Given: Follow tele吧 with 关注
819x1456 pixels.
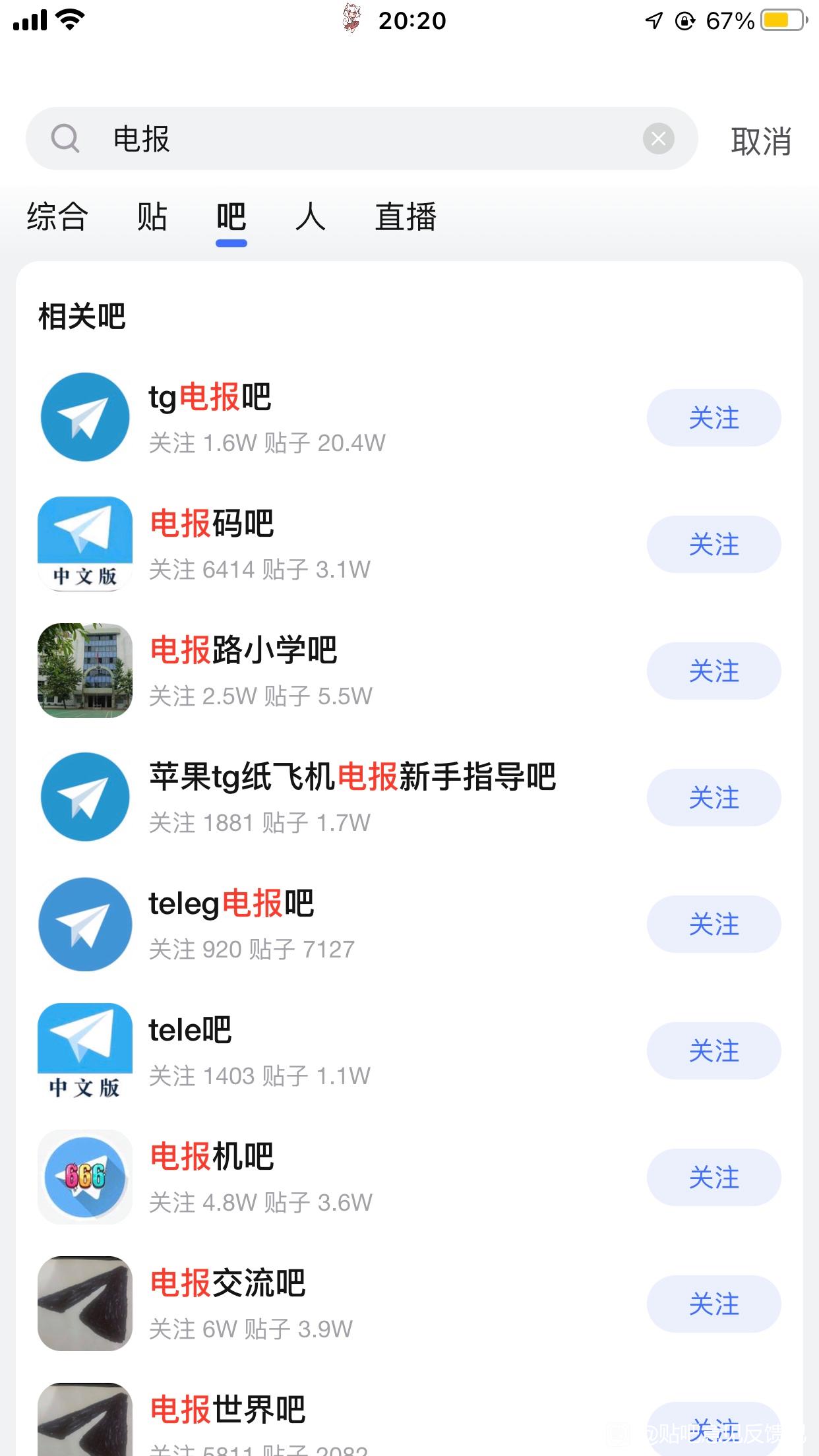Looking at the screenshot, I should (713, 1051).
